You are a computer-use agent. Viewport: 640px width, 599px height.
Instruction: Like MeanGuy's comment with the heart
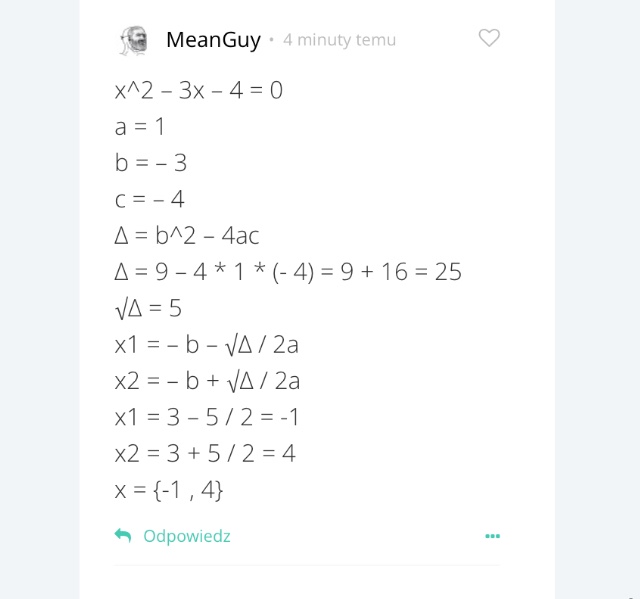pyautogui.click(x=488, y=39)
